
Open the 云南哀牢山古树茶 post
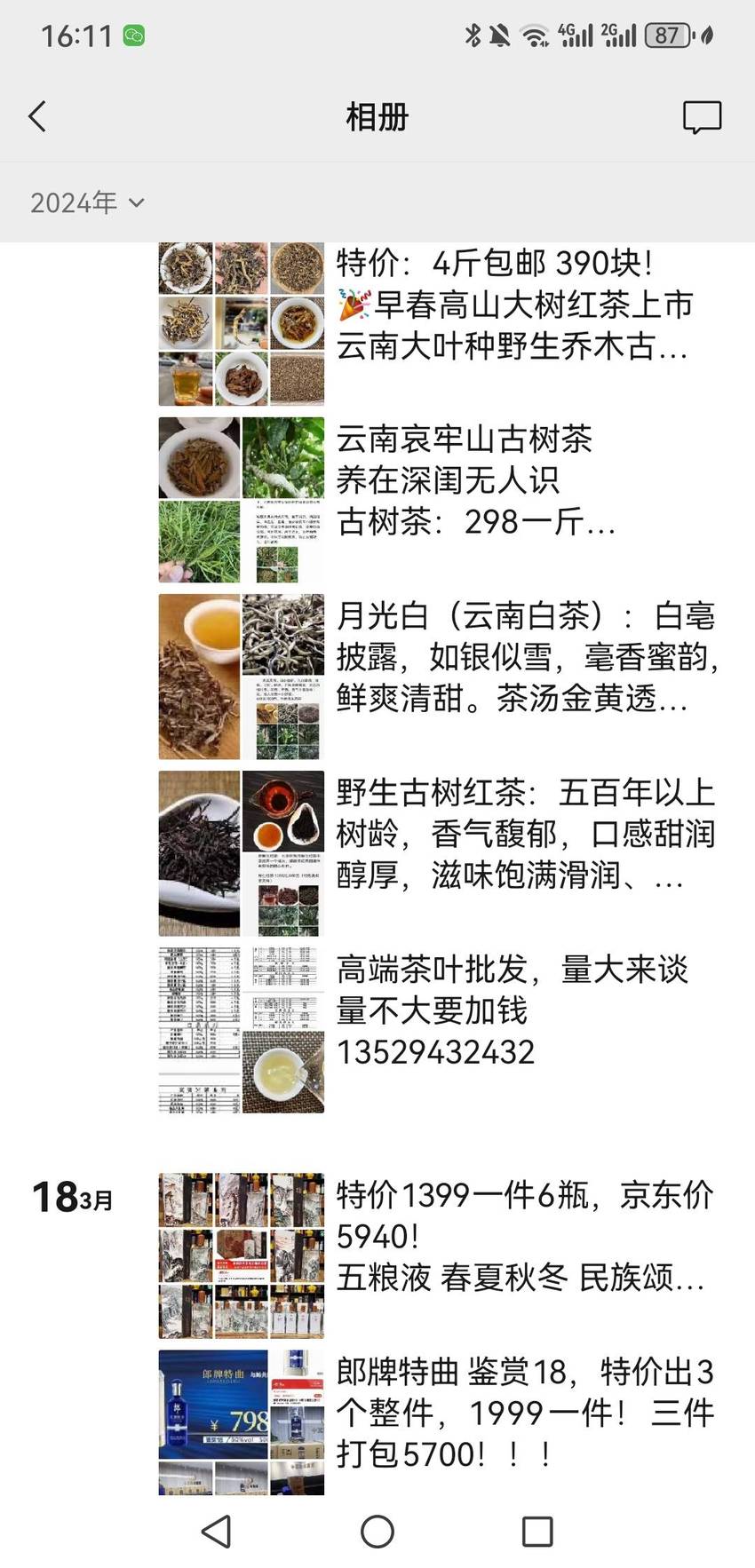click(x=439, y=500)
